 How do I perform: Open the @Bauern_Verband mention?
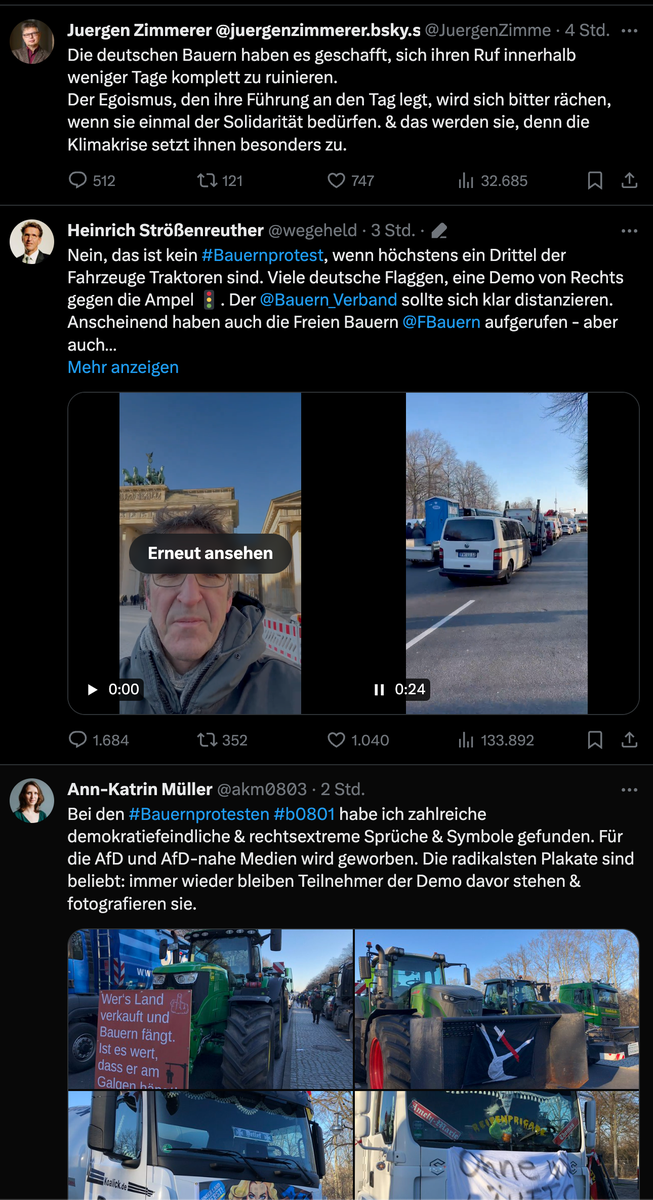pyautogui.click(x=328, y=299)
